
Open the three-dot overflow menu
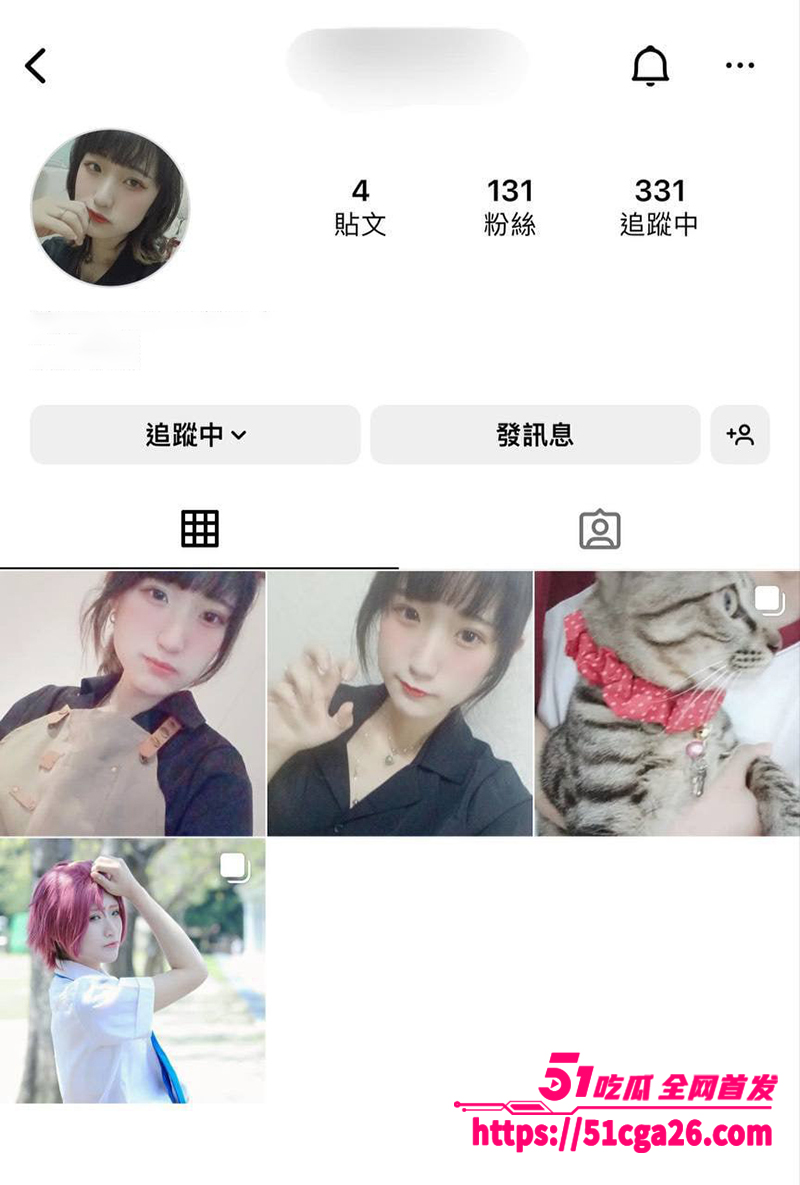740,66
